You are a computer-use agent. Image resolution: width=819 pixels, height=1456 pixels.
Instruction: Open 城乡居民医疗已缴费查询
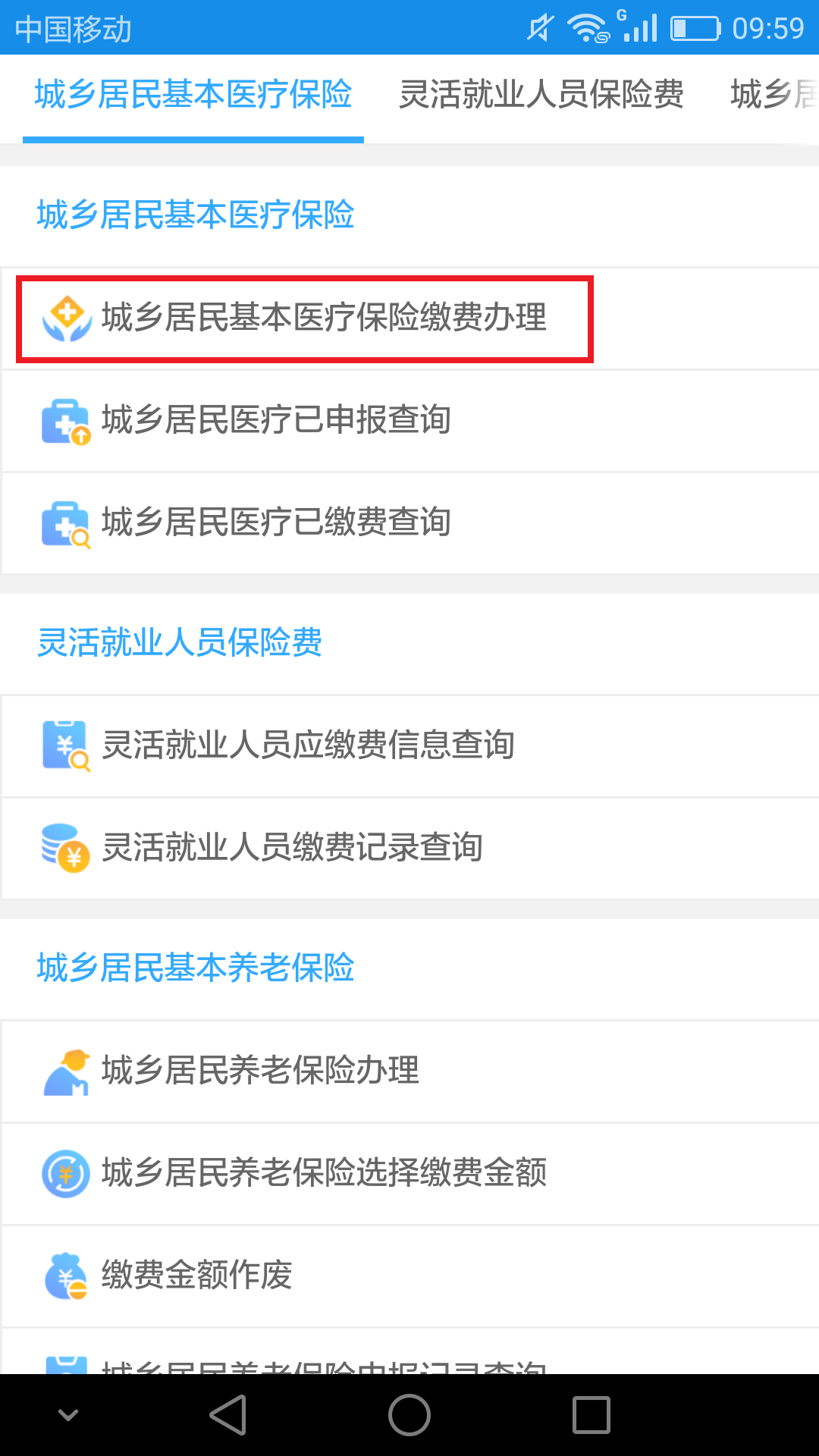point(409,523)
